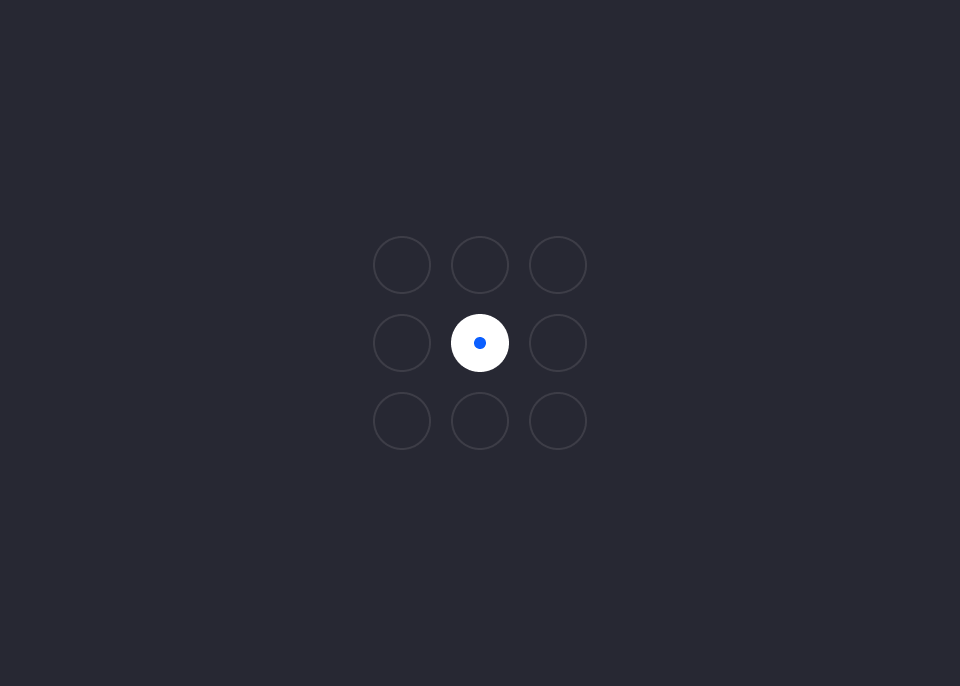
Task: Touch the middle-left dot of pattern grid
Action: (402, 343)
